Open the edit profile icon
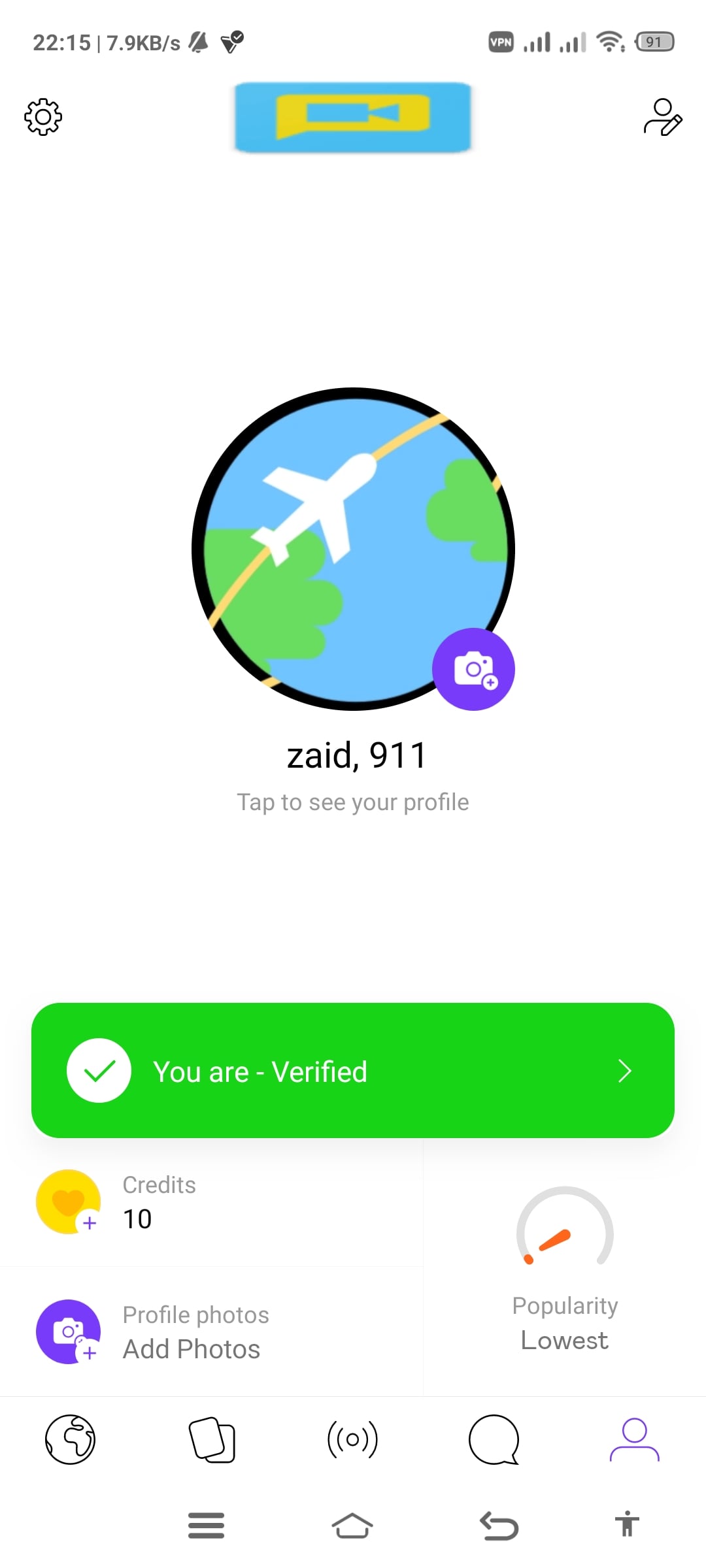Viewport: 706px width, 1568px height. (x=662, y=117)
